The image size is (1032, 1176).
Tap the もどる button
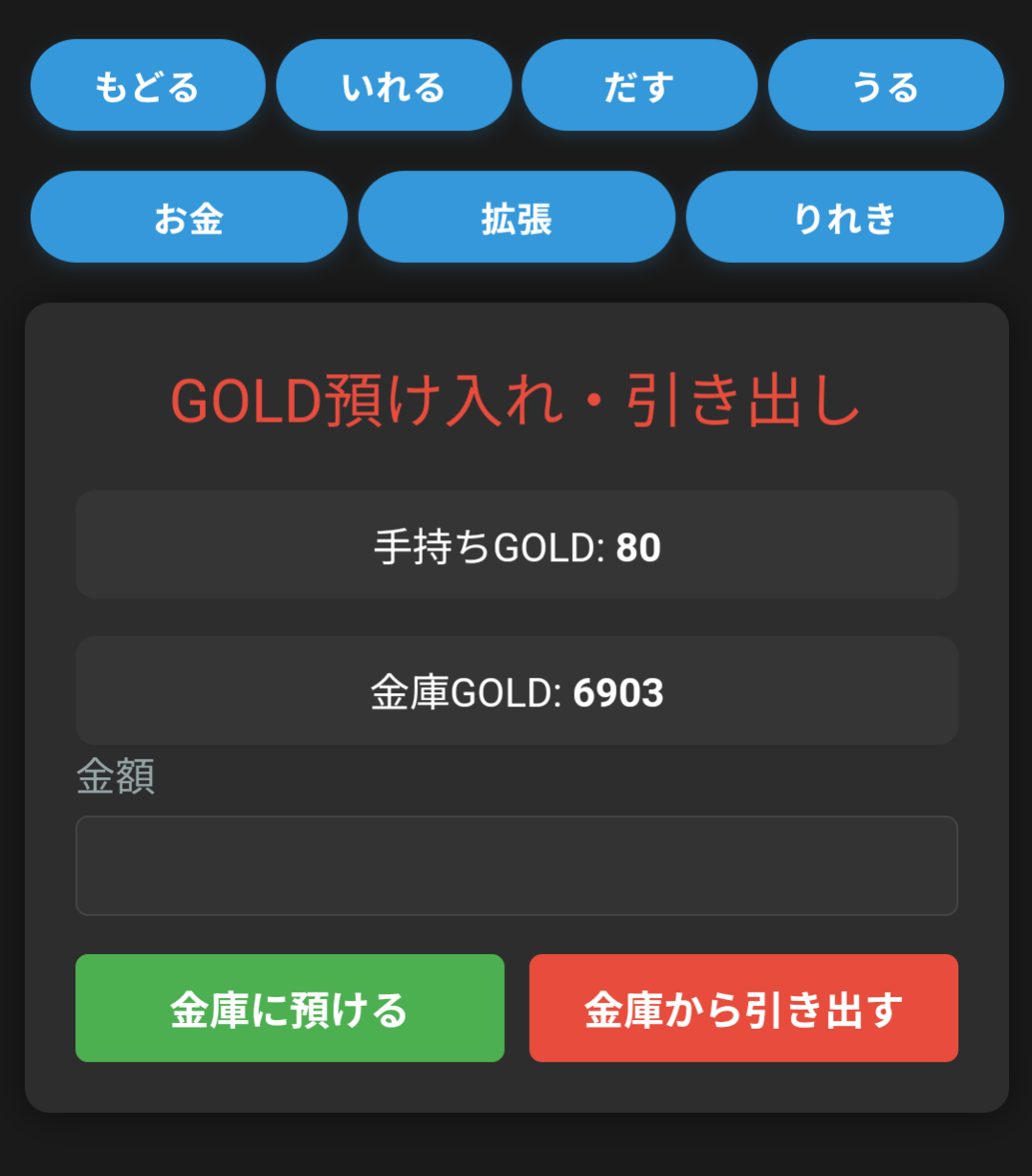point(147,86)
